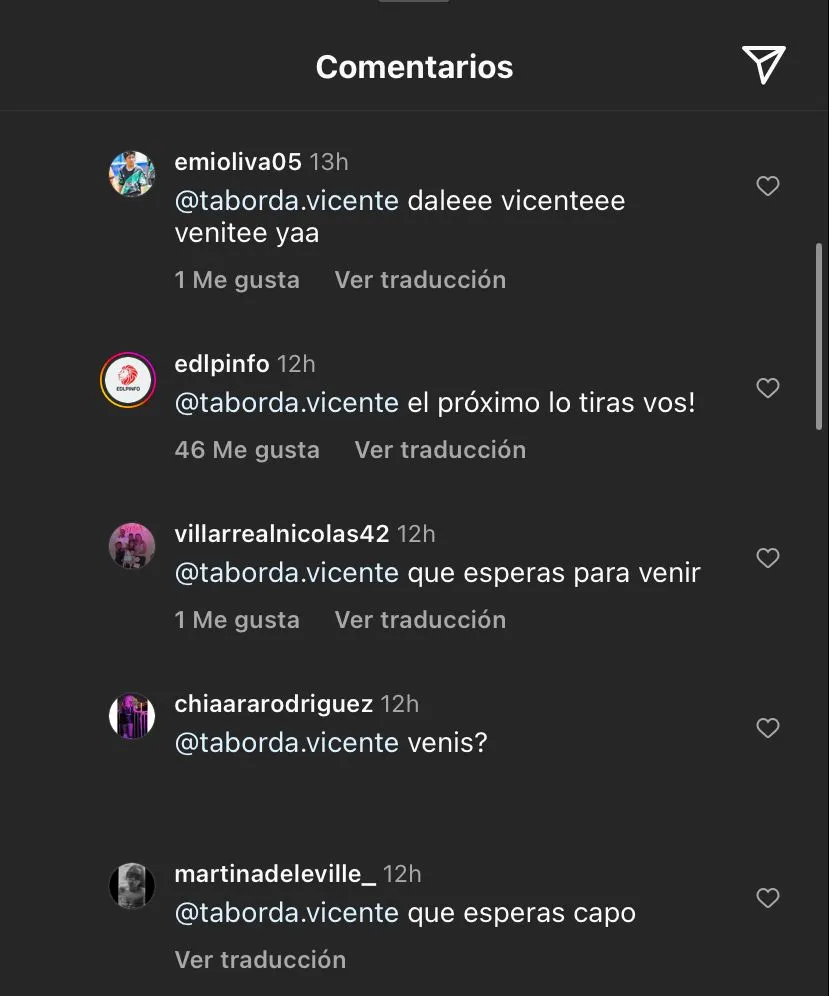The height and width of the screenshot is (996, 829).
Task: Open the share paper plane icon
Action: (x=764, y=65)
